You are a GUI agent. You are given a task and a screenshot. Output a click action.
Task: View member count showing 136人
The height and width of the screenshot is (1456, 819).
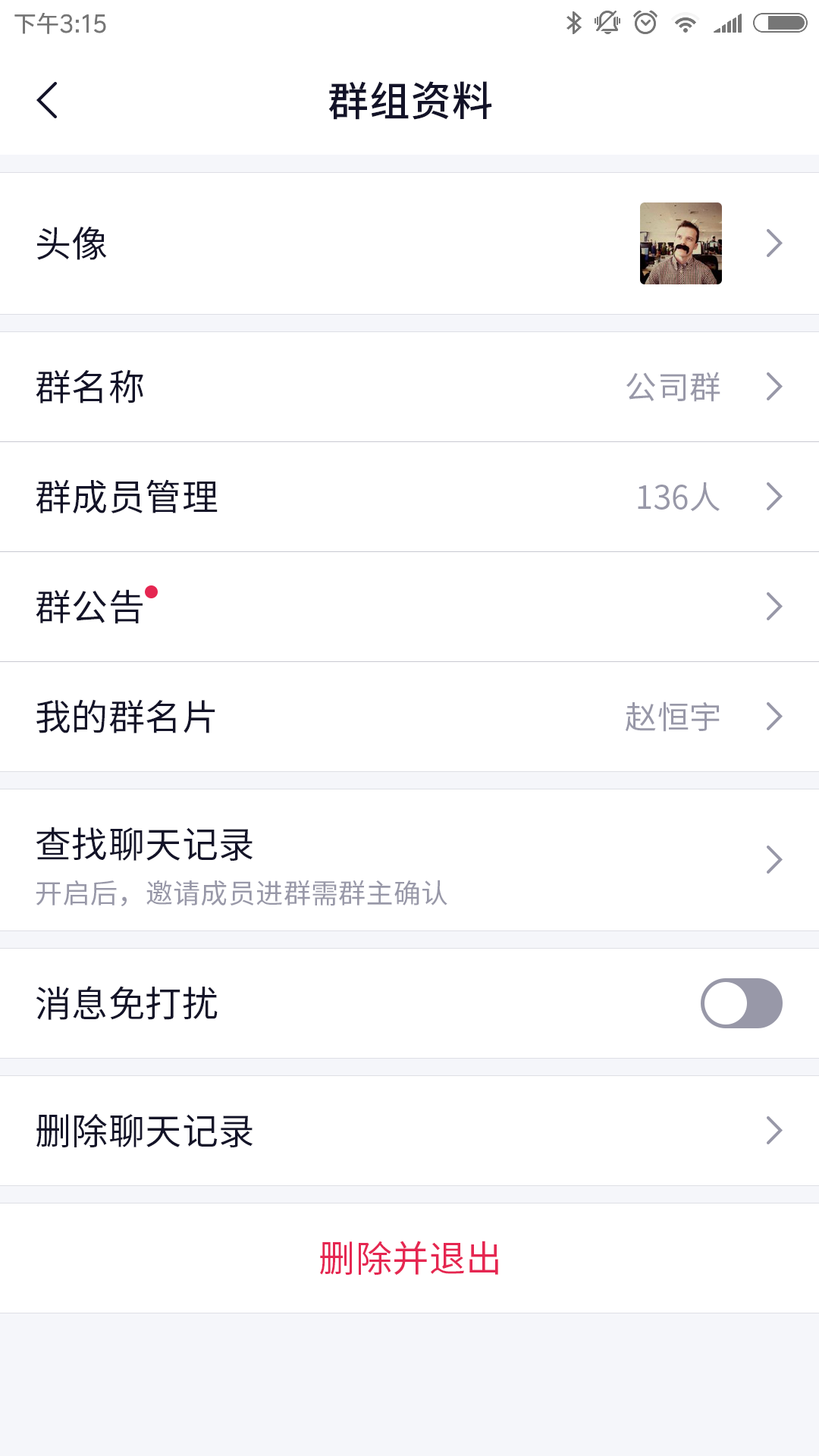click(680, 496)
